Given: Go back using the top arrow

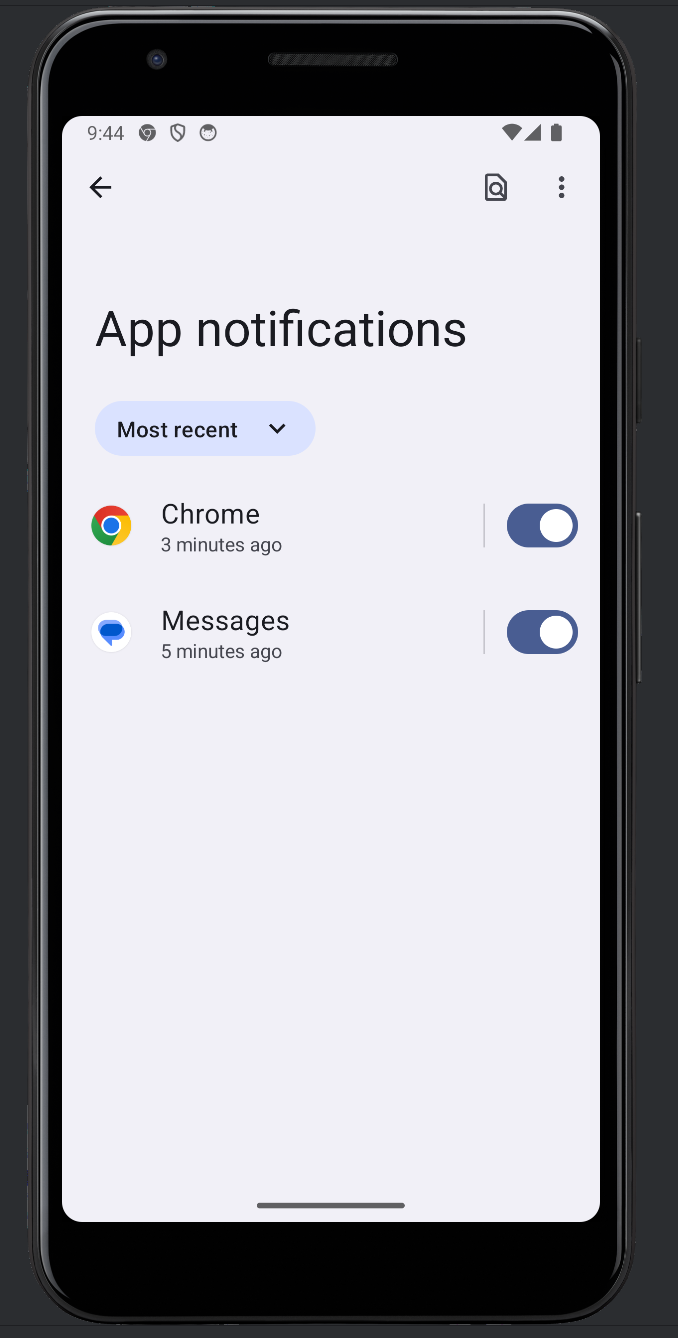Looking at the screenshot, I should [x=100, y=187].
